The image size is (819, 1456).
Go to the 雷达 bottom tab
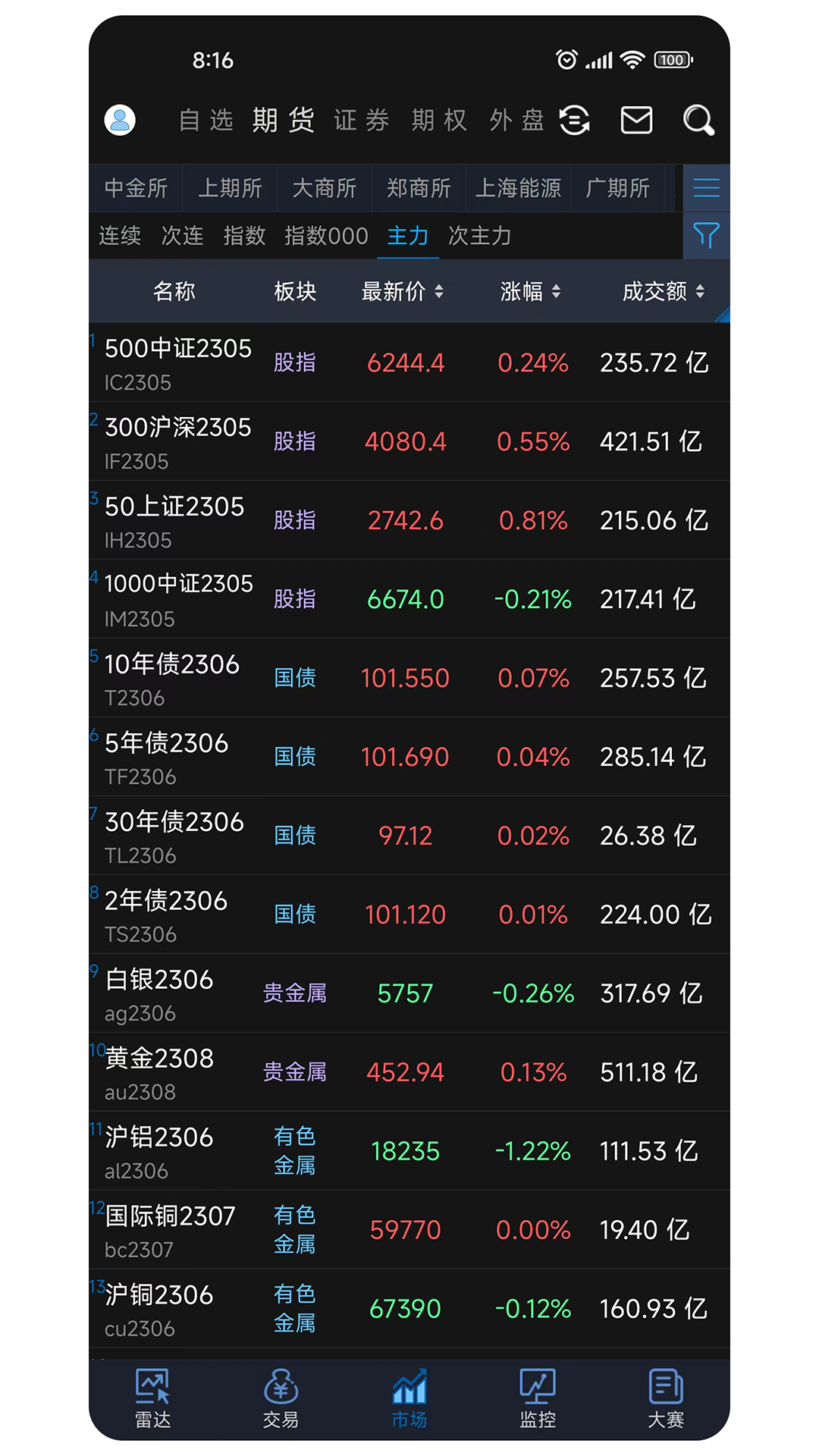point(152,1399)
